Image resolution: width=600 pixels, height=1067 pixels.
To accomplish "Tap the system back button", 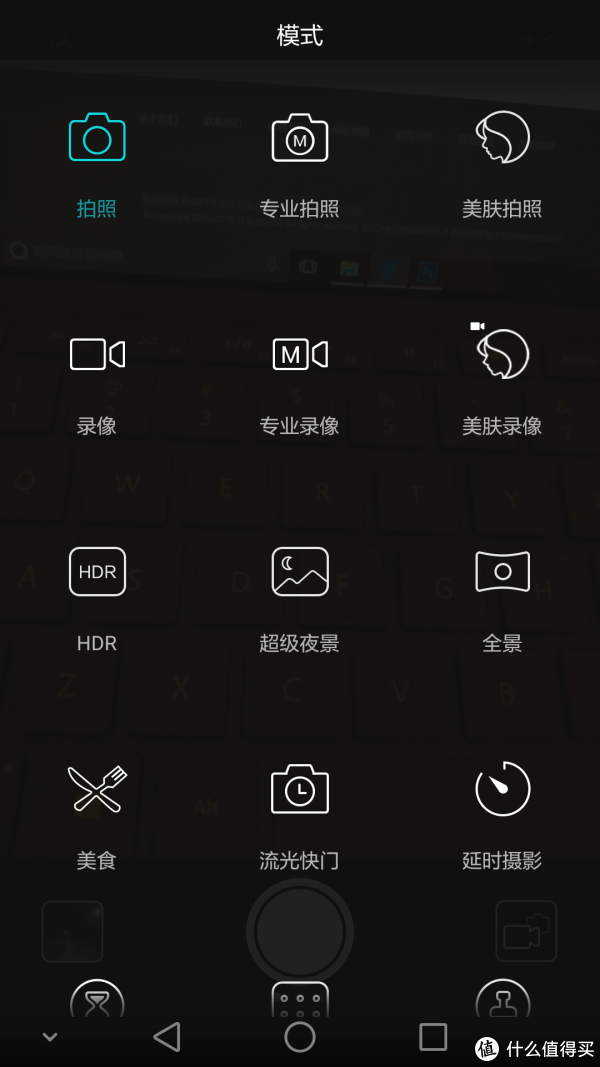I will pyautogui.click(x=167, y=1037).
